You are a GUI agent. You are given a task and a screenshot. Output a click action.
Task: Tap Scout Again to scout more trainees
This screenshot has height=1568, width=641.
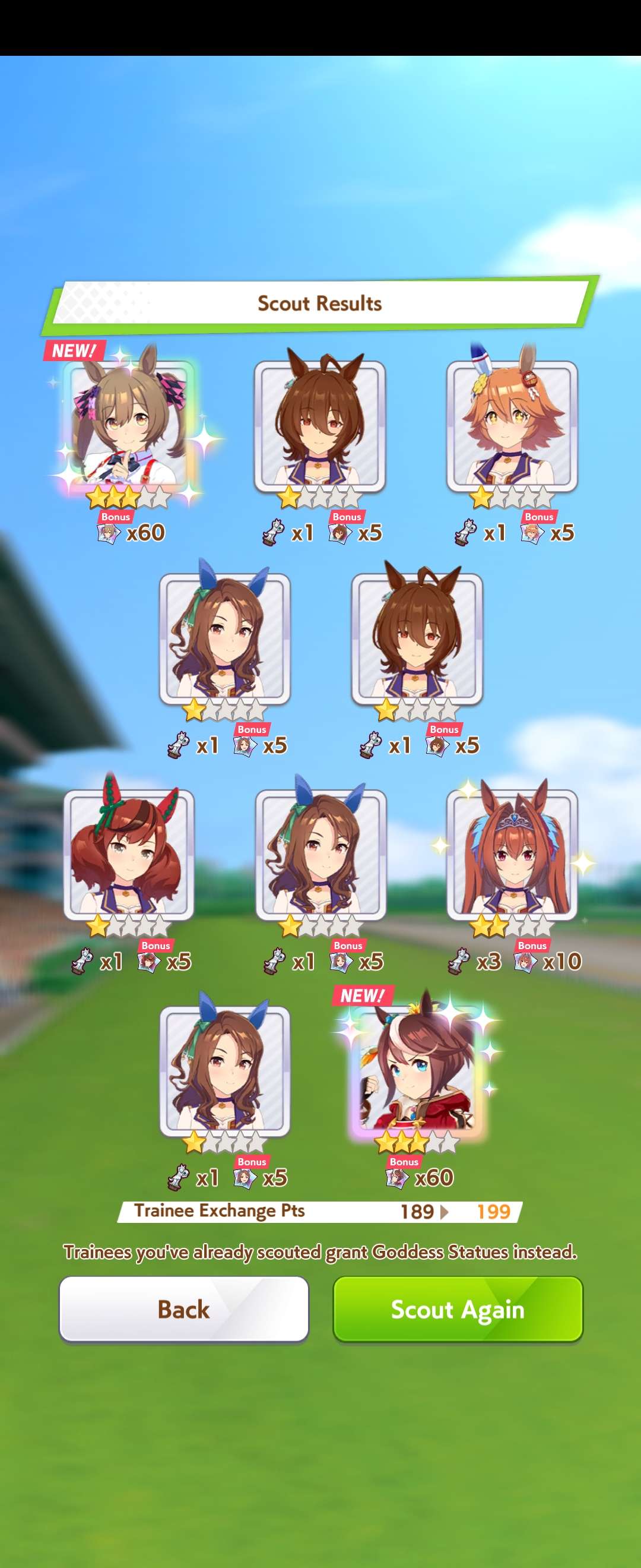(458, 1309)
